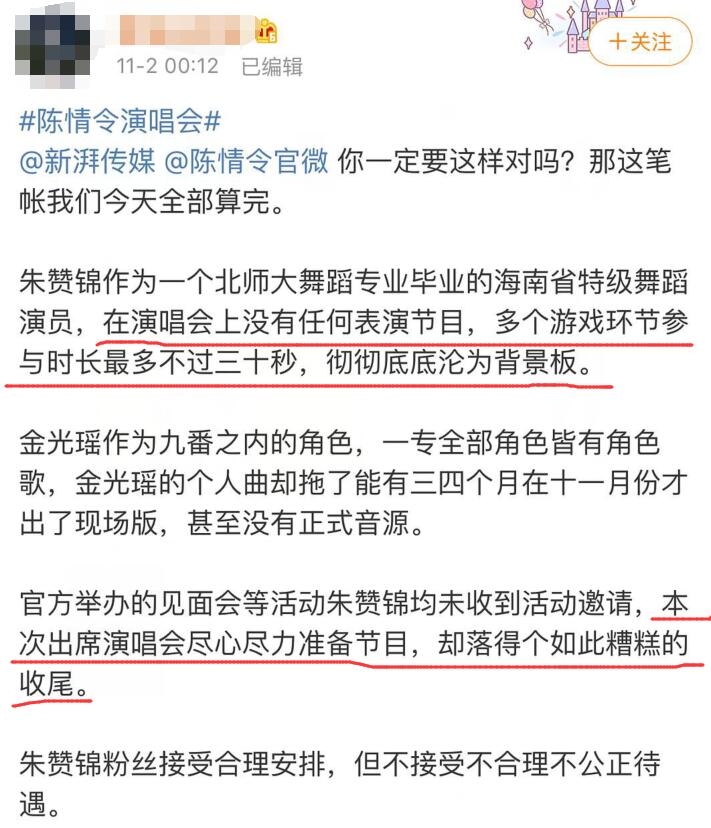Open the @陈情令官微 mentioned account
The width and height of the screenshot is (711, 828).
245,160
